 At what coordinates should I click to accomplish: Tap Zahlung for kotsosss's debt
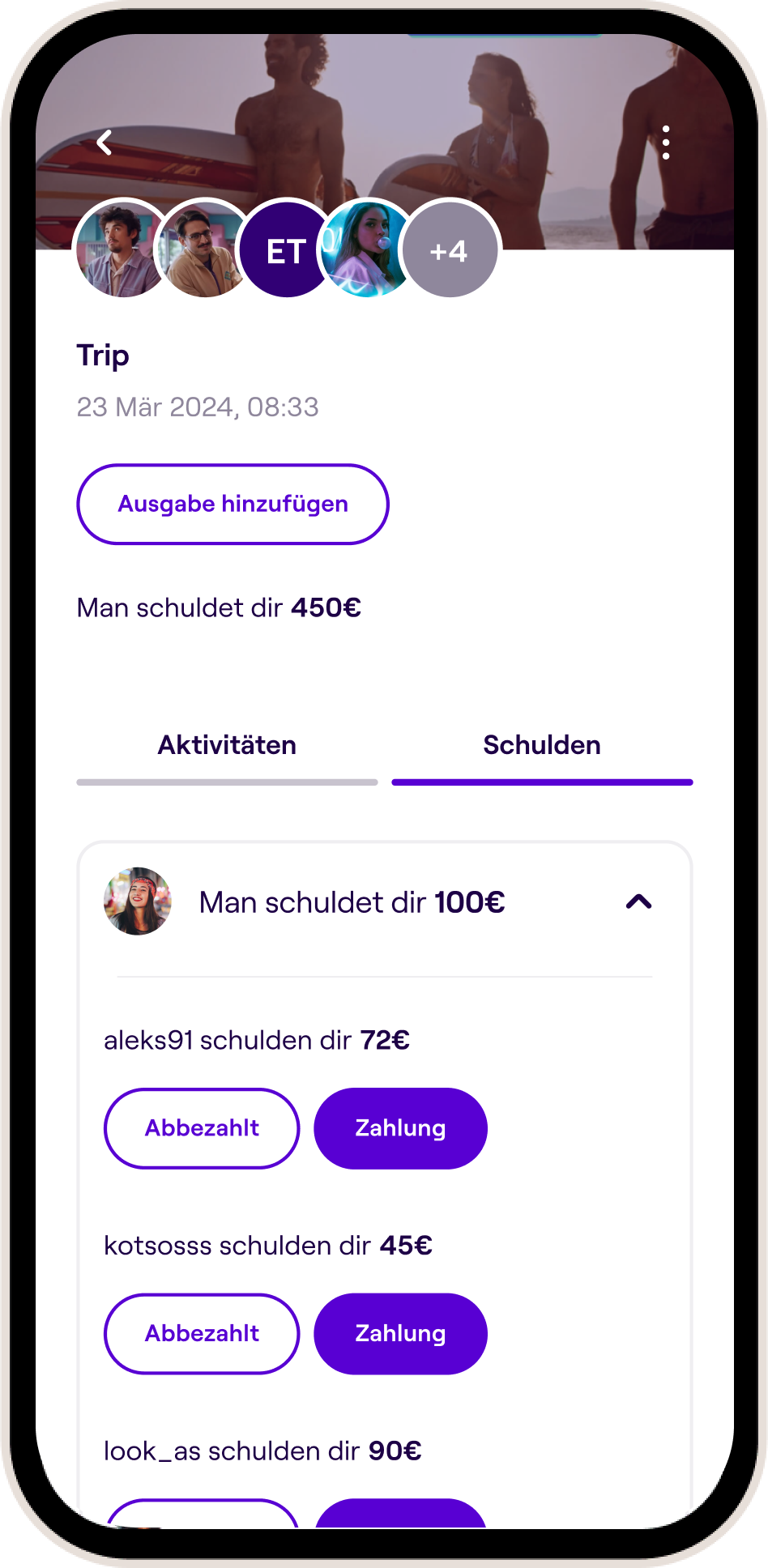pos(400,1334)
